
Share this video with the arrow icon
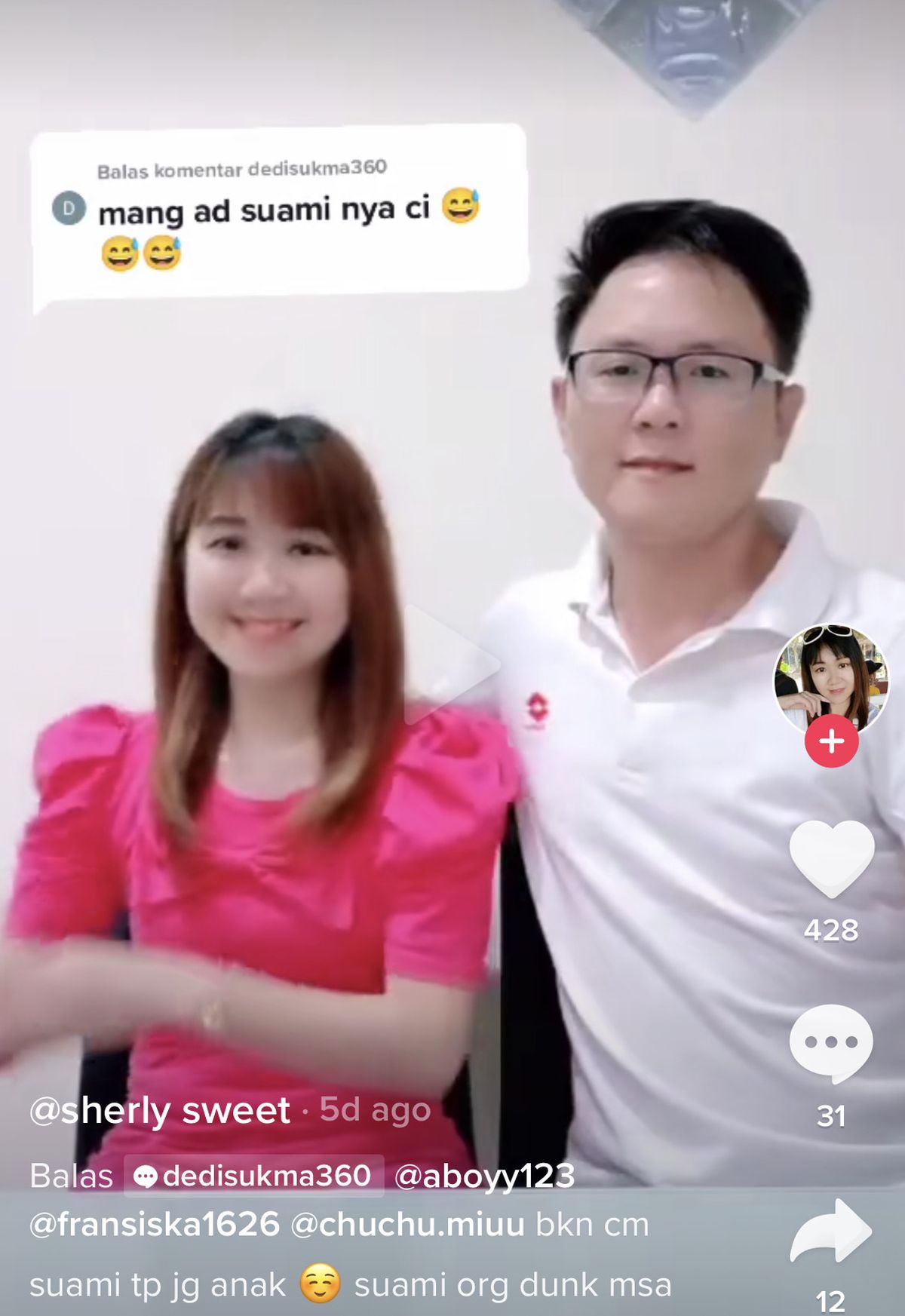831,1232
